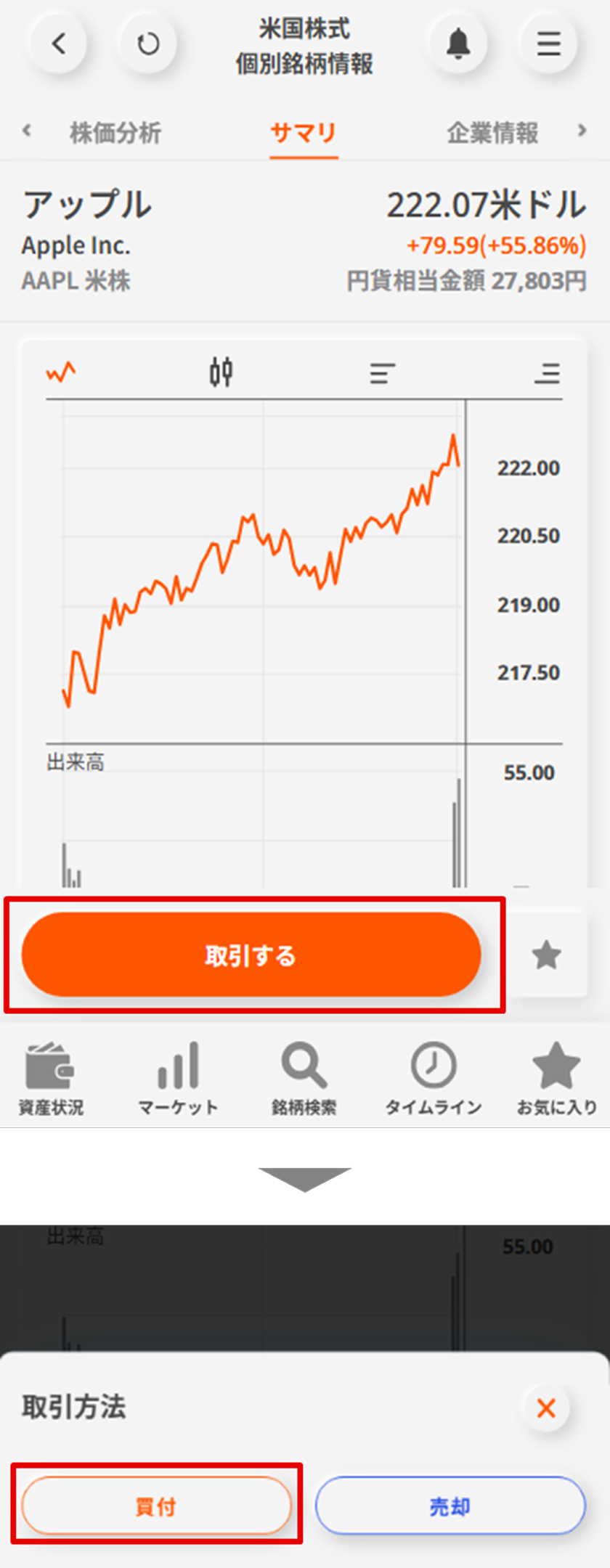Show next tabs with right chevron
610x1568 pixels.
582,131
